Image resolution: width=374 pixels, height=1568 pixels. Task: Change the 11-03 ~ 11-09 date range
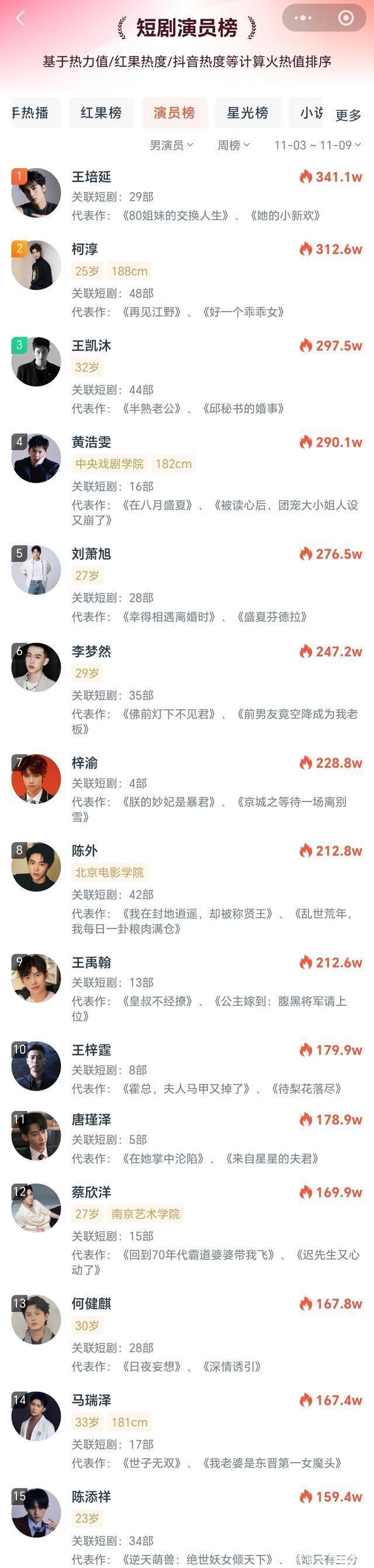click(x=317, y=145)
